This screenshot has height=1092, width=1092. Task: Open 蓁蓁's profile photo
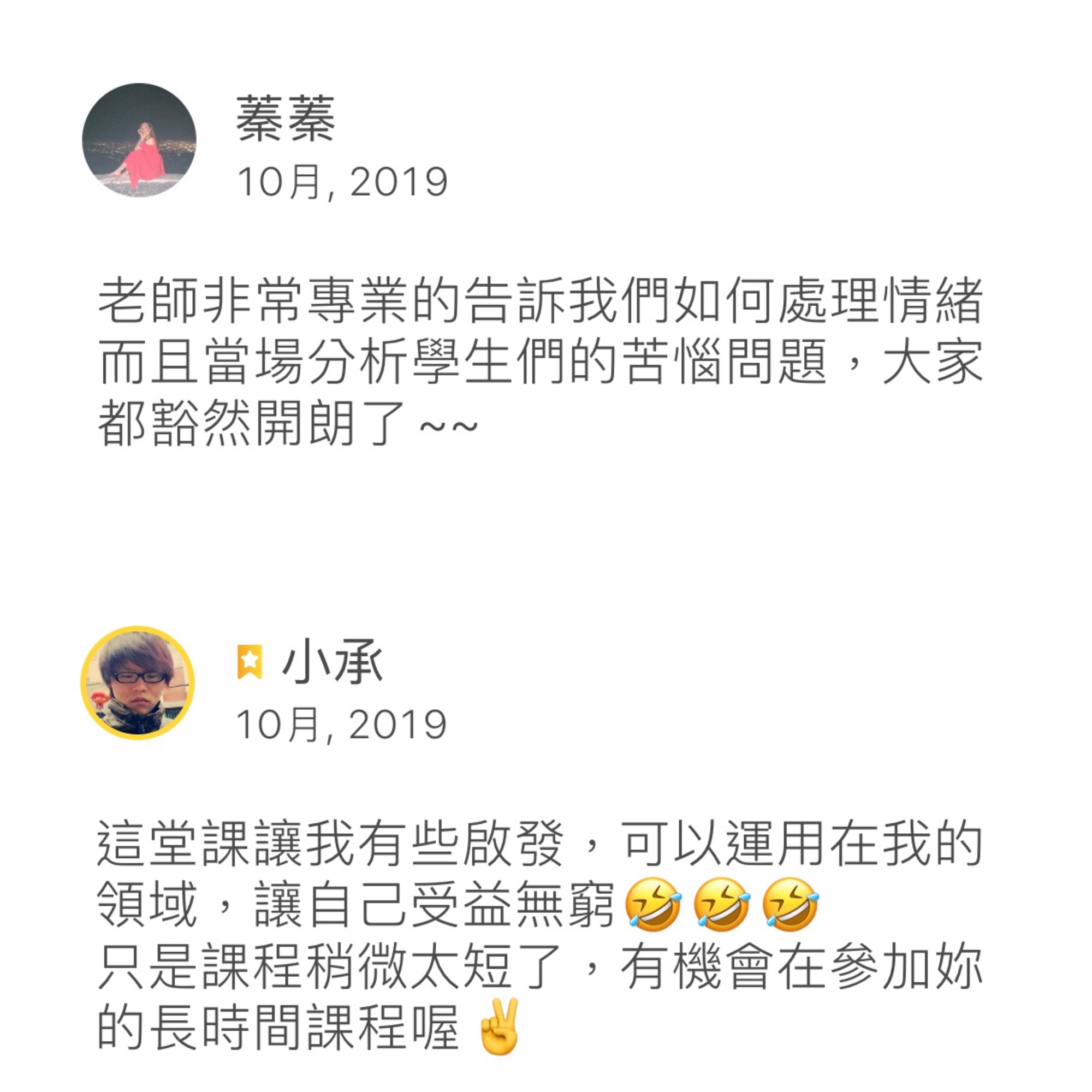(x=139, y=140)
